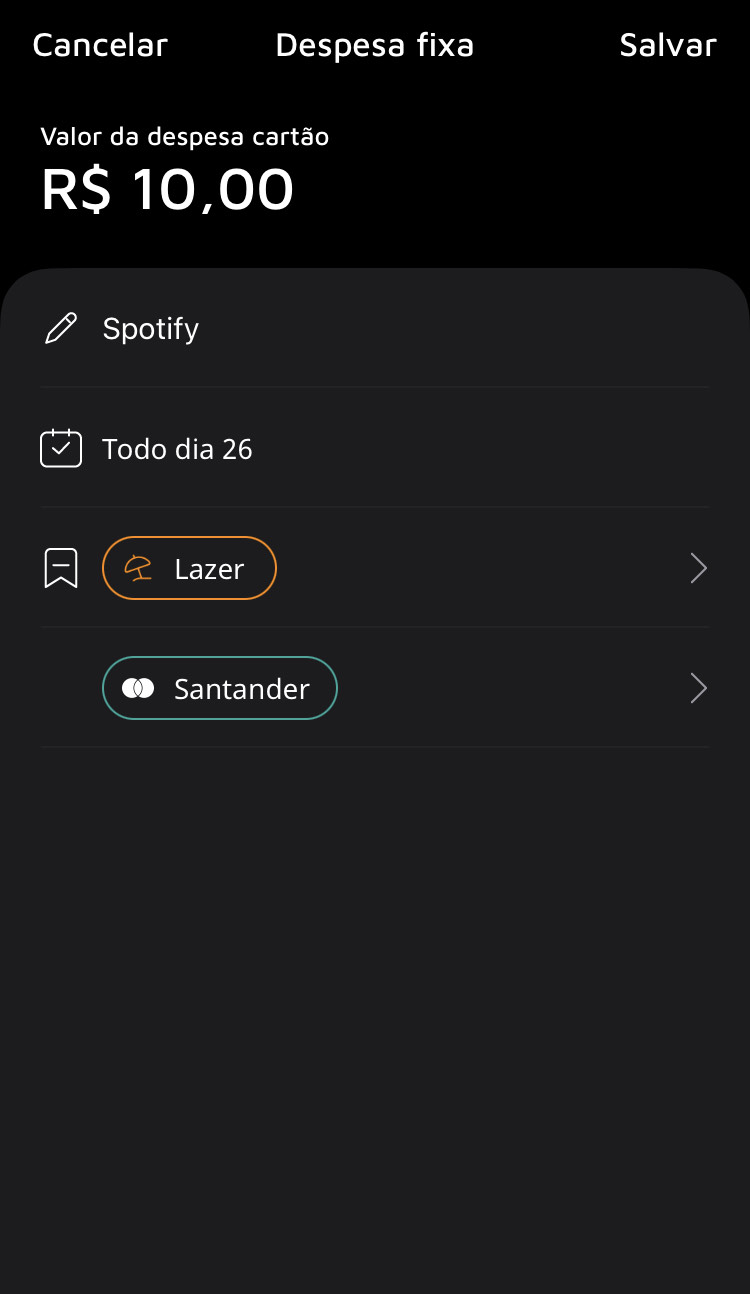The width and height of the screenshot is (750, 1294).
Task: Tap Cancelar to discard the expense
Action: (x=100, y=45)
